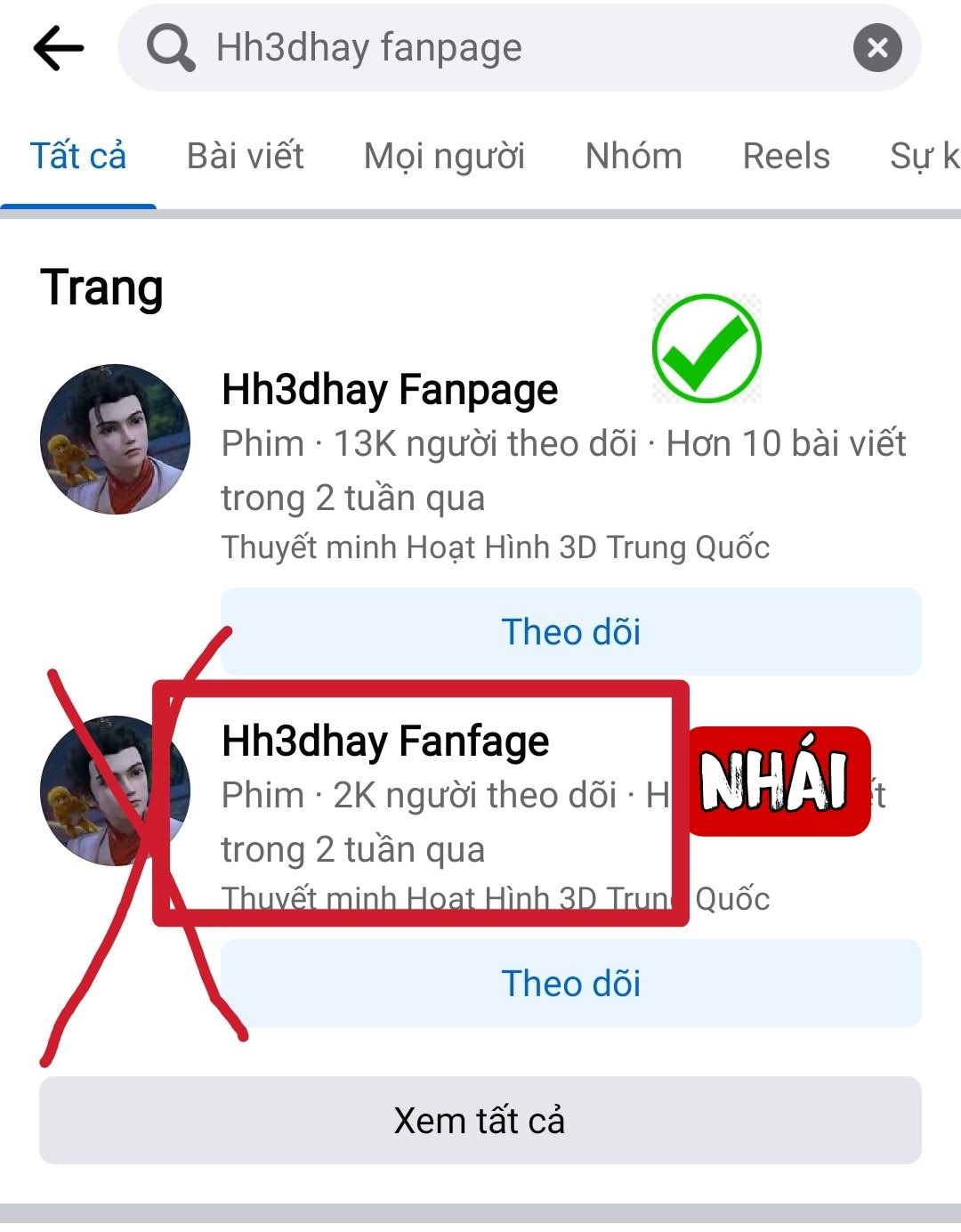Open the Mọi người tab
The image size is (961, 1232).
(444, 157)
